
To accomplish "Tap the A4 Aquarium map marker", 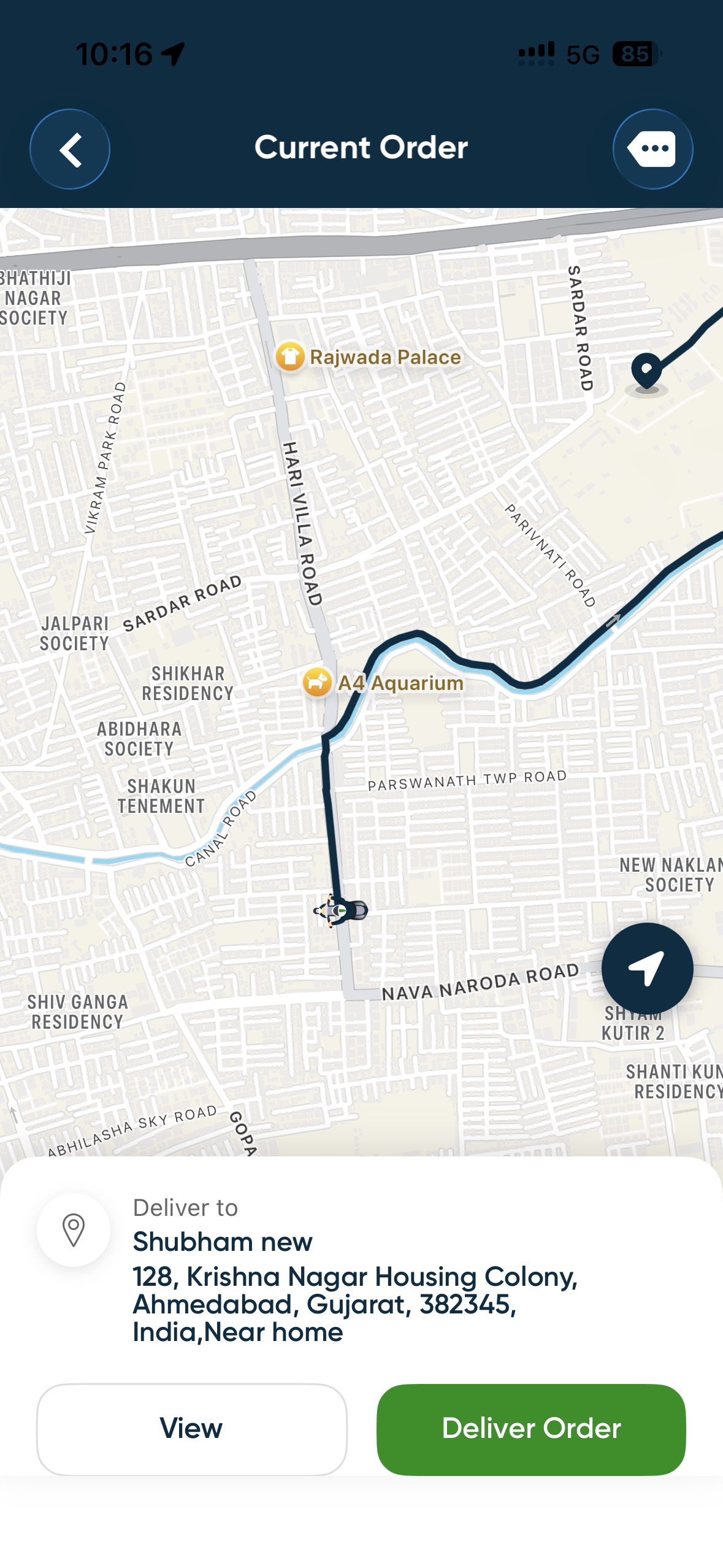I will click(x=318, y=682).
